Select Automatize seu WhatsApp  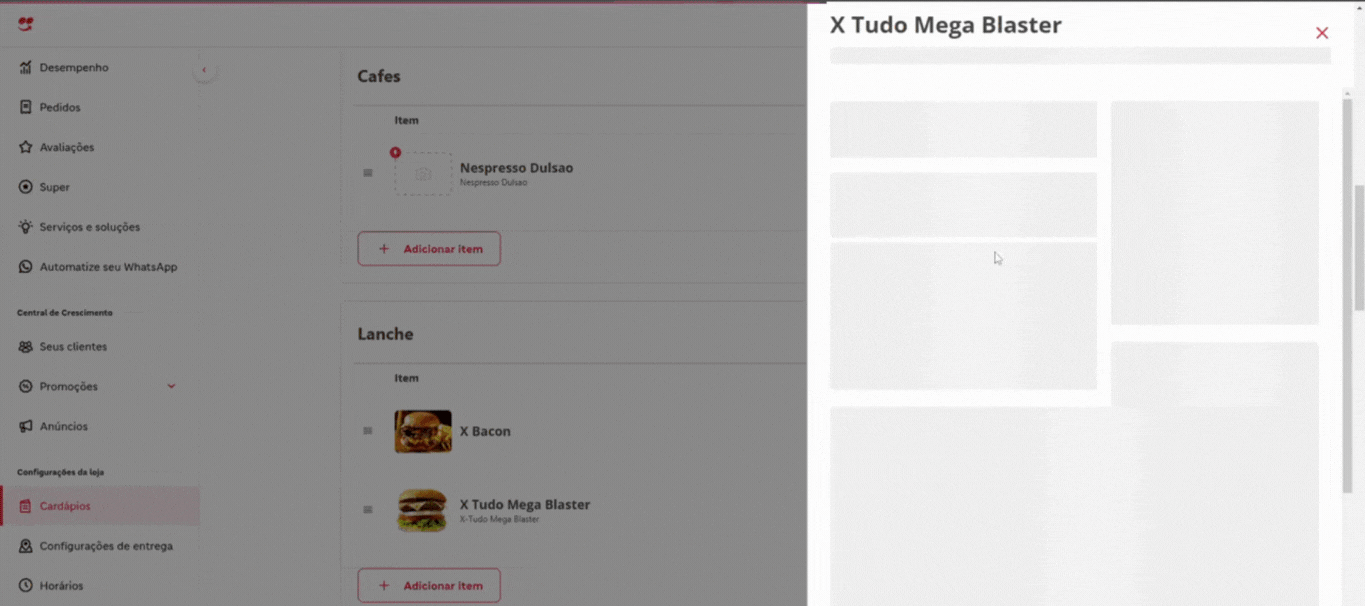coord(108,267)
